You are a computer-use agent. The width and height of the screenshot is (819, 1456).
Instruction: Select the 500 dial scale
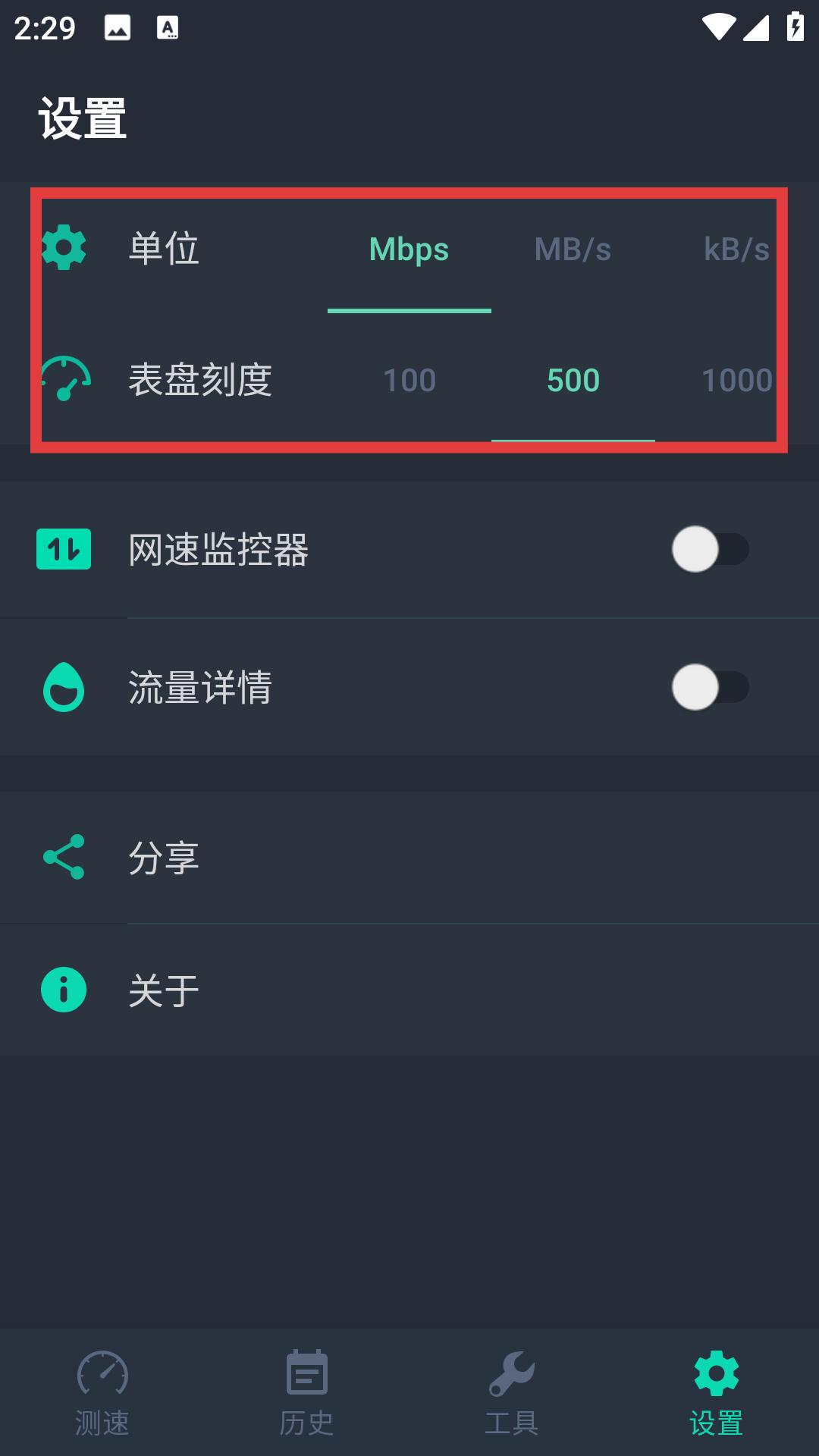pyautogui.click(x=573, y=380)
